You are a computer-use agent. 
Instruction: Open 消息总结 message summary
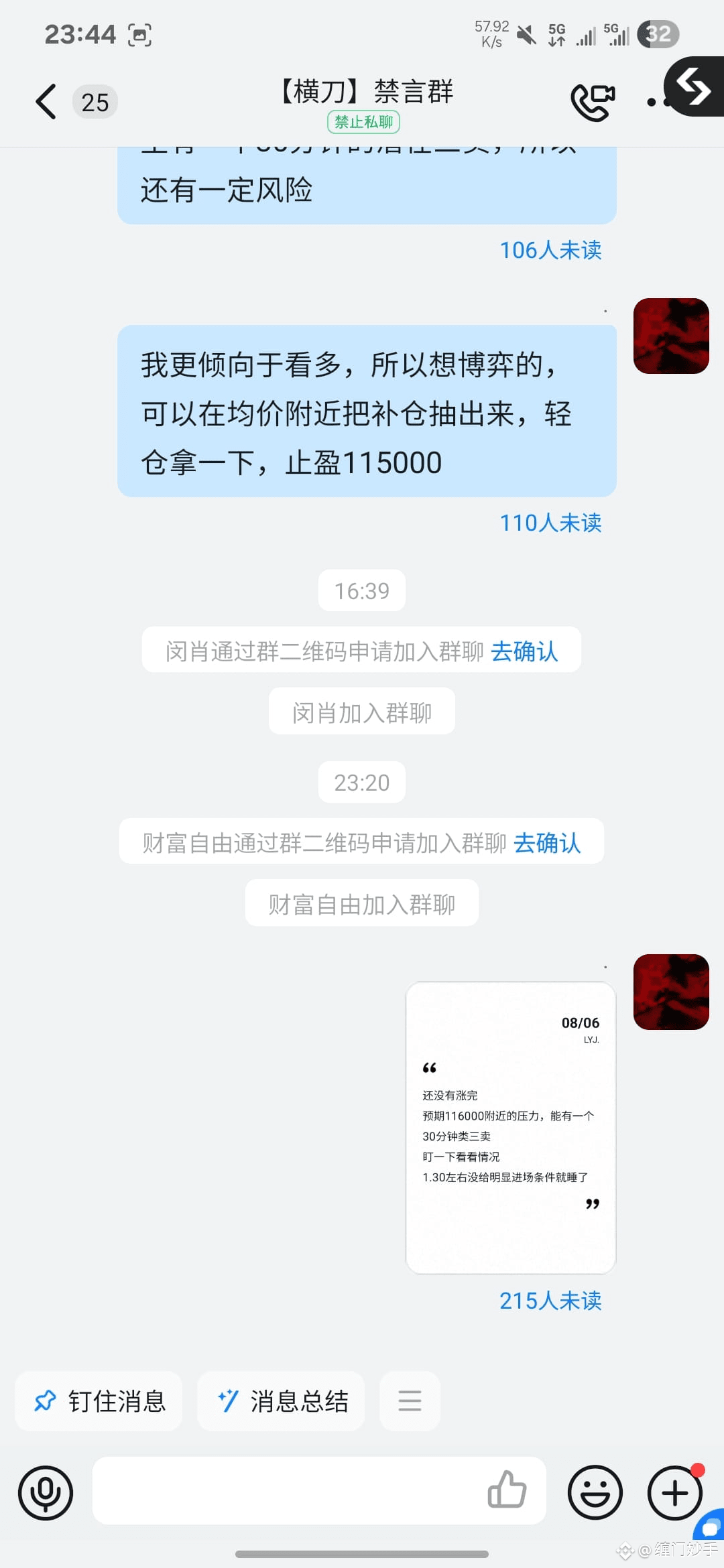(x=281, y=1401)
